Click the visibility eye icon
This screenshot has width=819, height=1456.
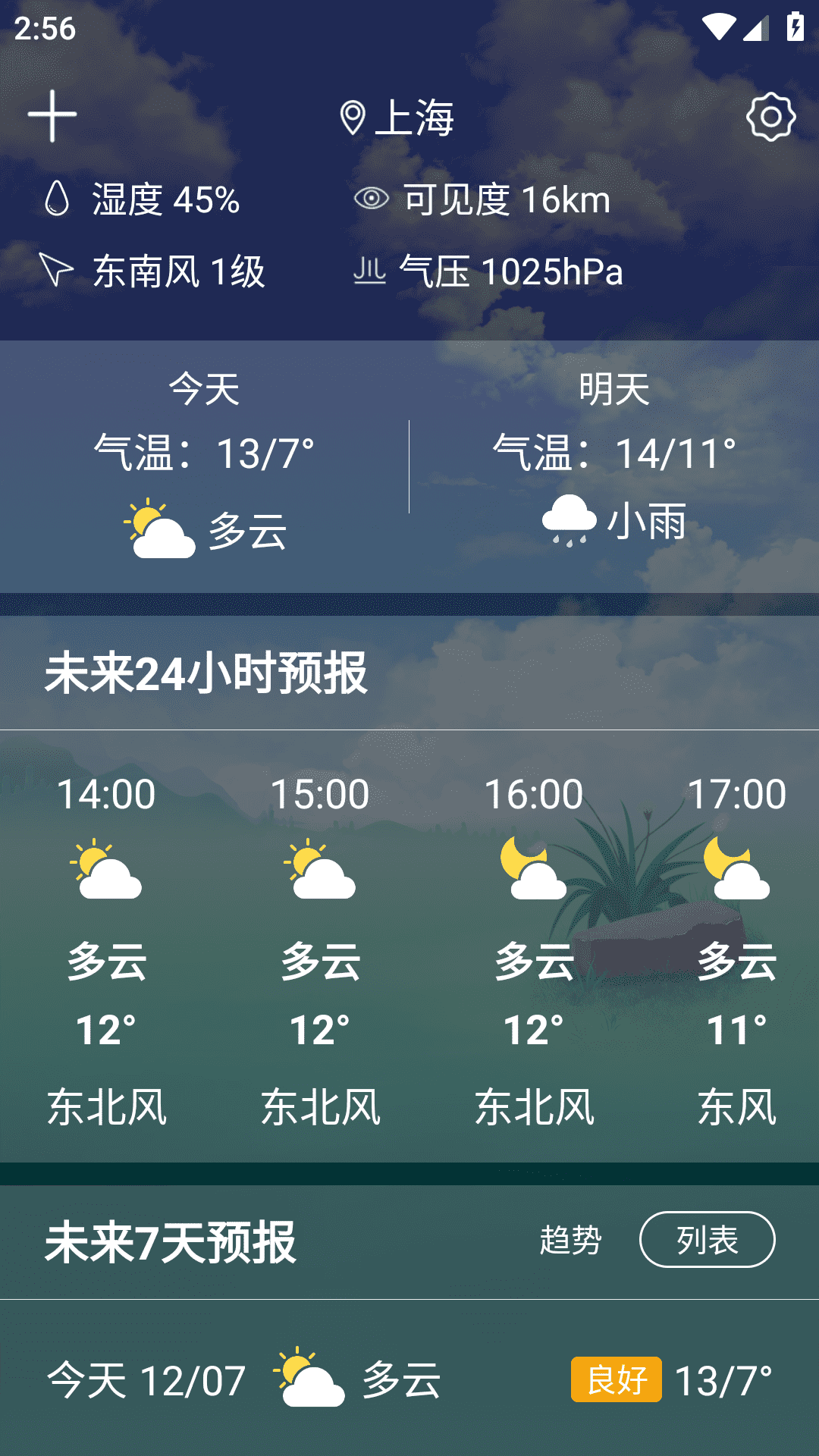click(372, 199)
